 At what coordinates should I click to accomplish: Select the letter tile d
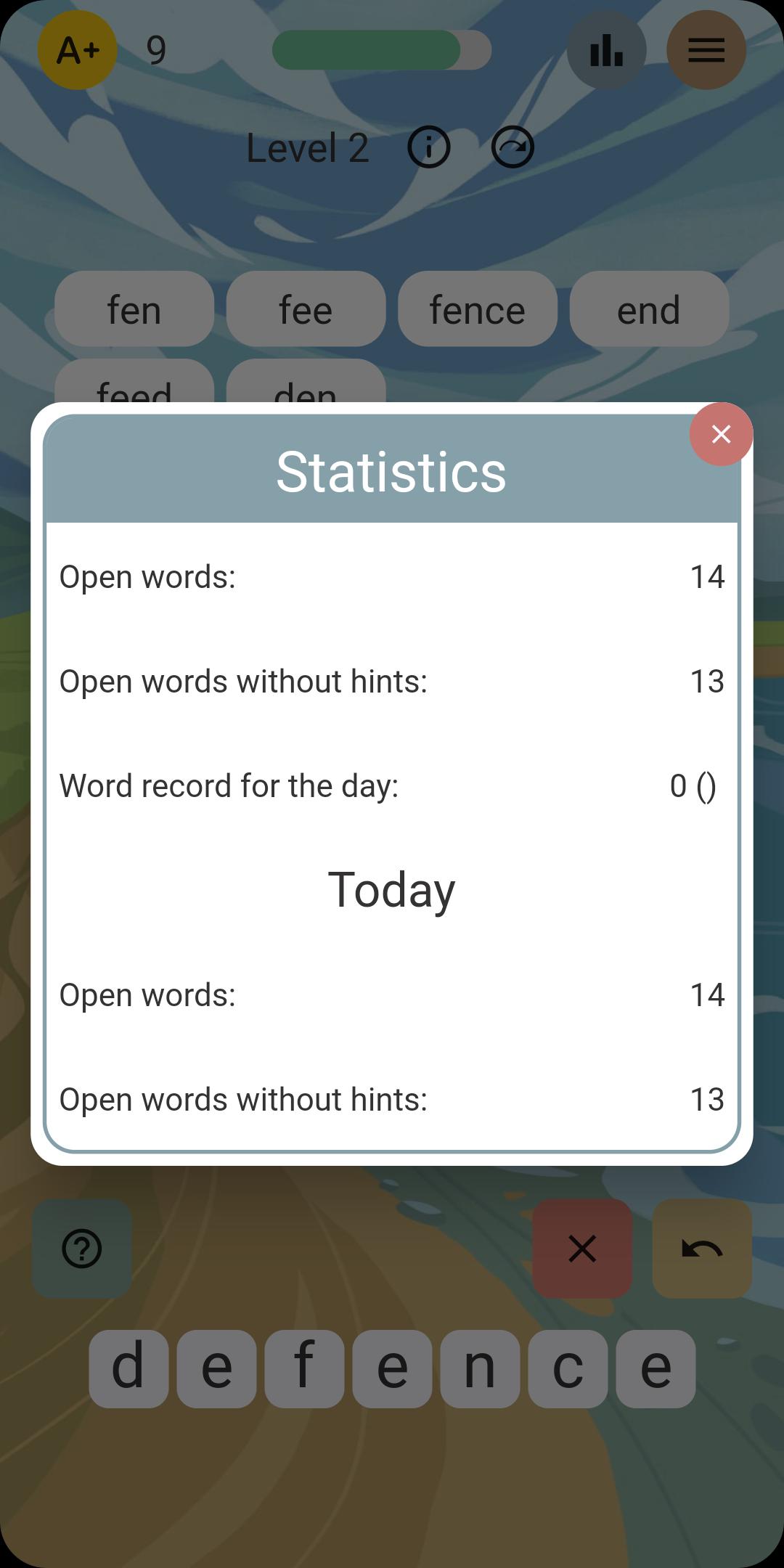tap(128, 1368)
